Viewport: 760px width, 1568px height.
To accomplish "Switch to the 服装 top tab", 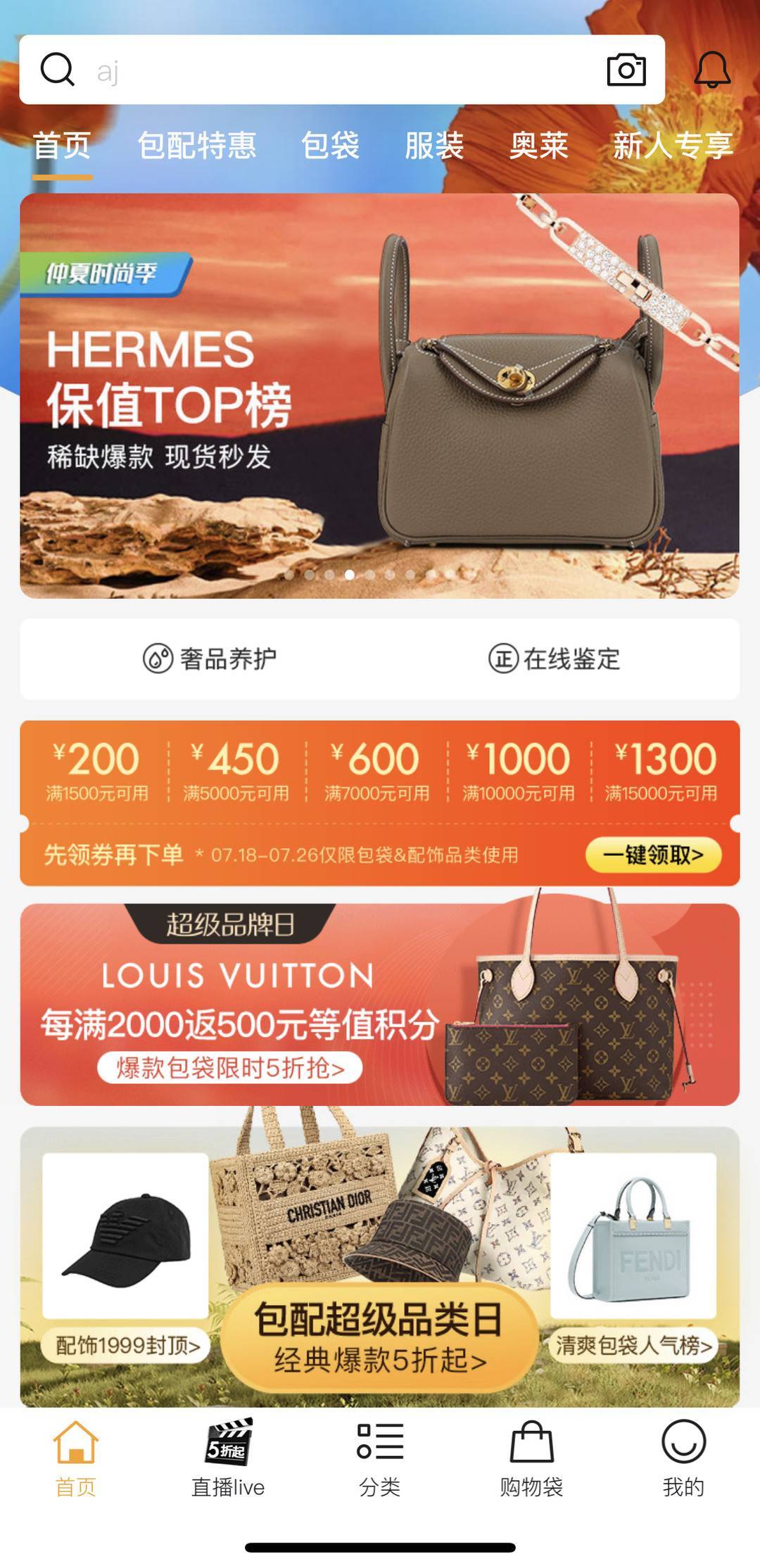I will click(x=434, y=146).
